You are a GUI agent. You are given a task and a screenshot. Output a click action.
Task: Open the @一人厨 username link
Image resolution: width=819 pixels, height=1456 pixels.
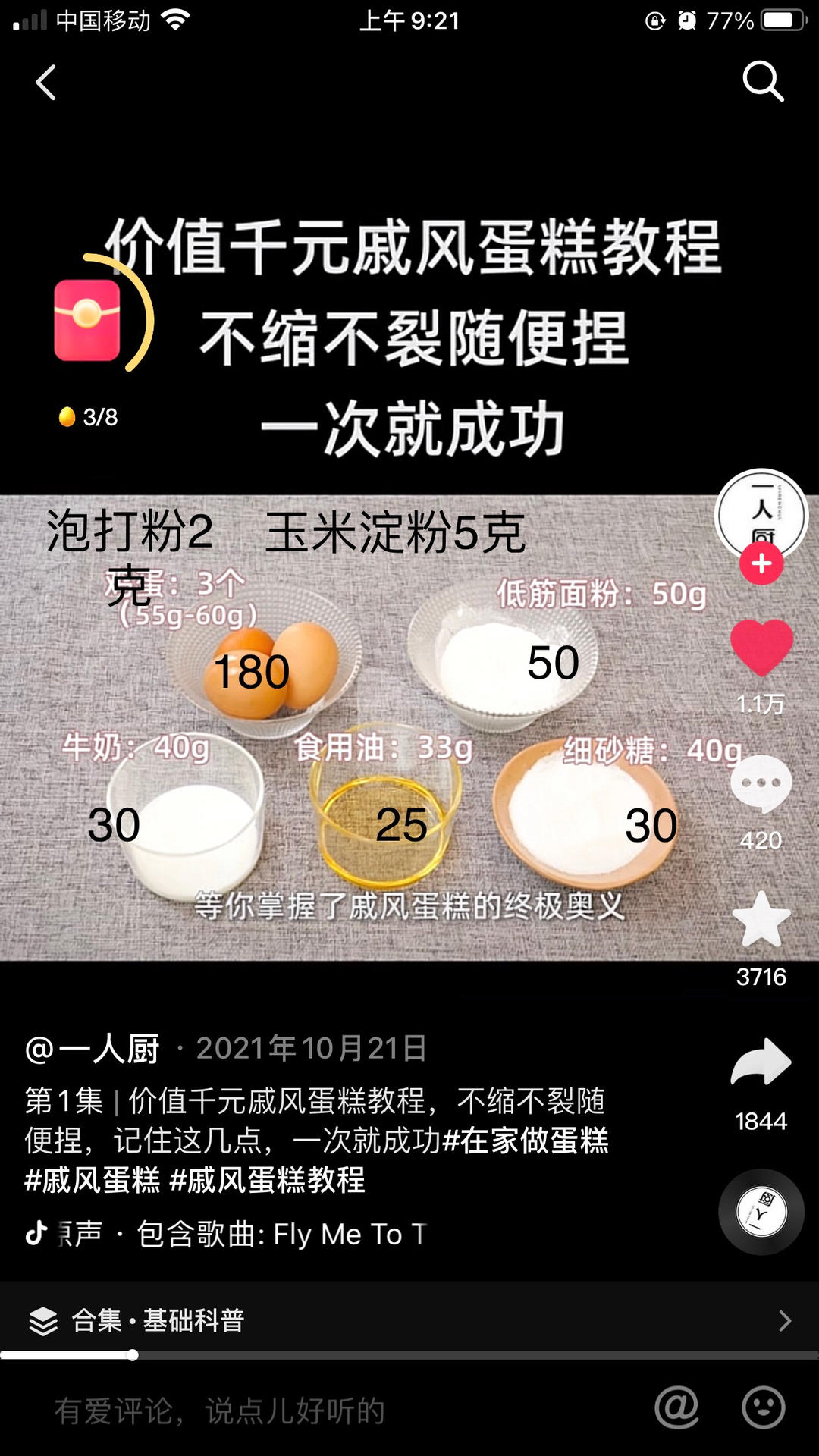click(x=93, y=1049)
